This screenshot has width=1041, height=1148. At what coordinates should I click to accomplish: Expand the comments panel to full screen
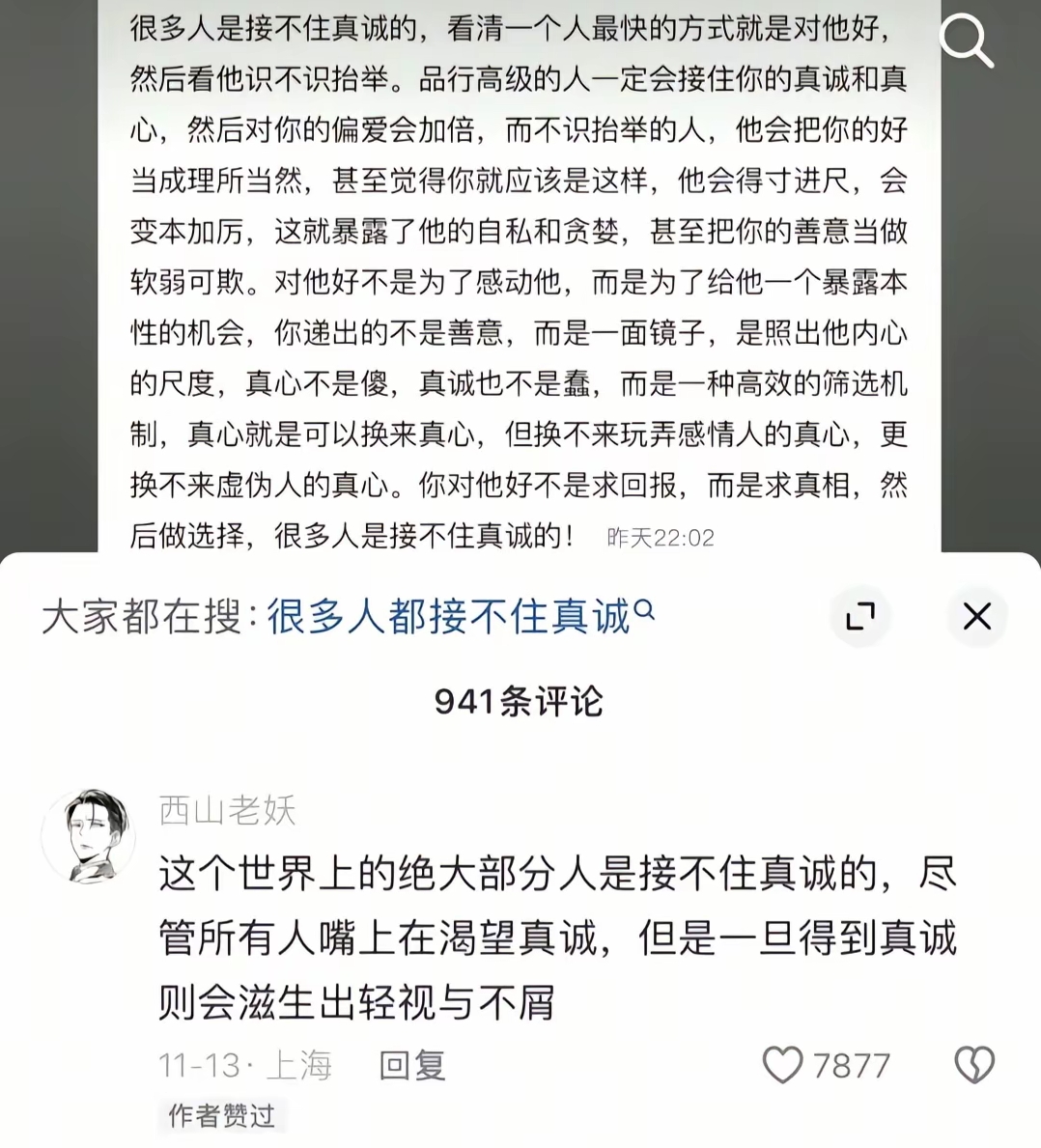tap(859, 616)
